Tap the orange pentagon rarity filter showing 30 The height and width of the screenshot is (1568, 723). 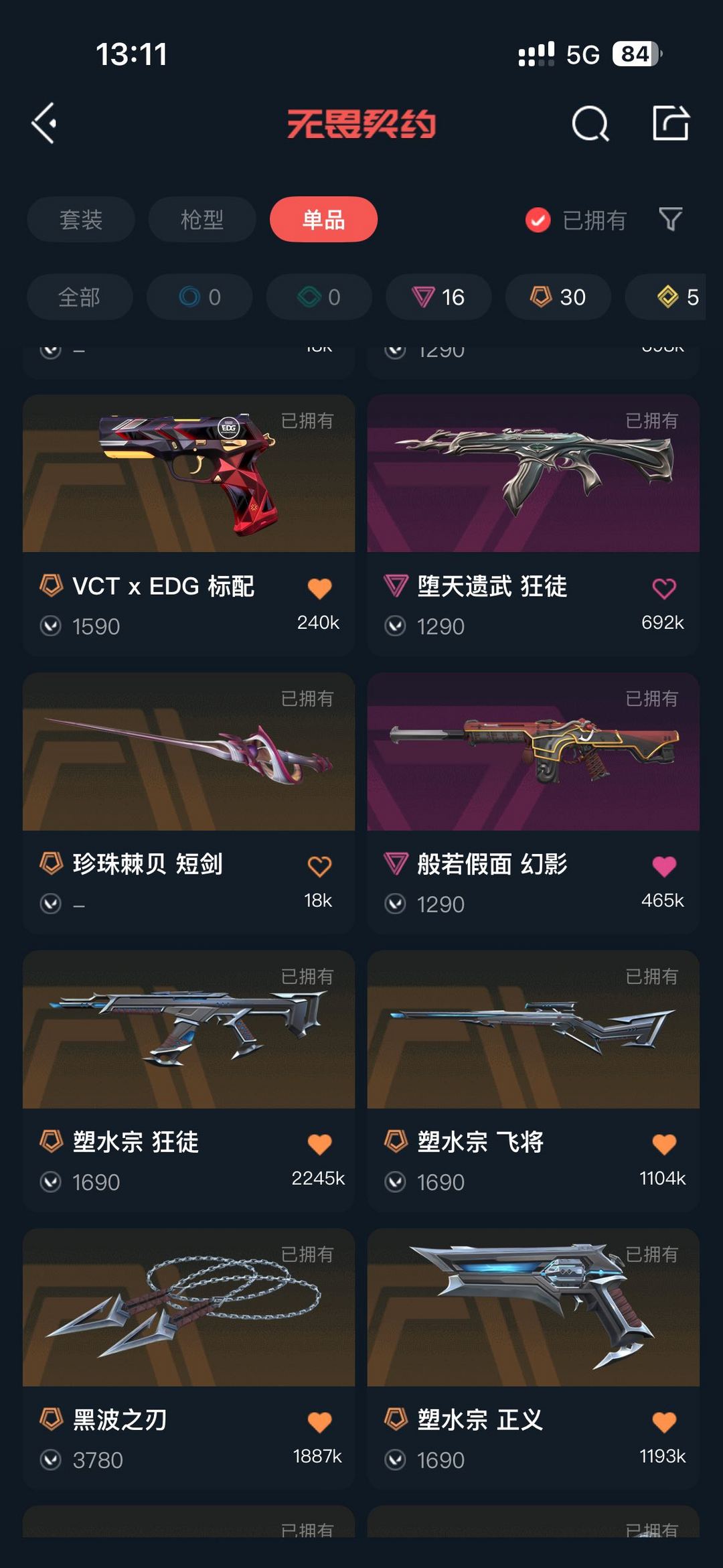(x=557, y=297)
